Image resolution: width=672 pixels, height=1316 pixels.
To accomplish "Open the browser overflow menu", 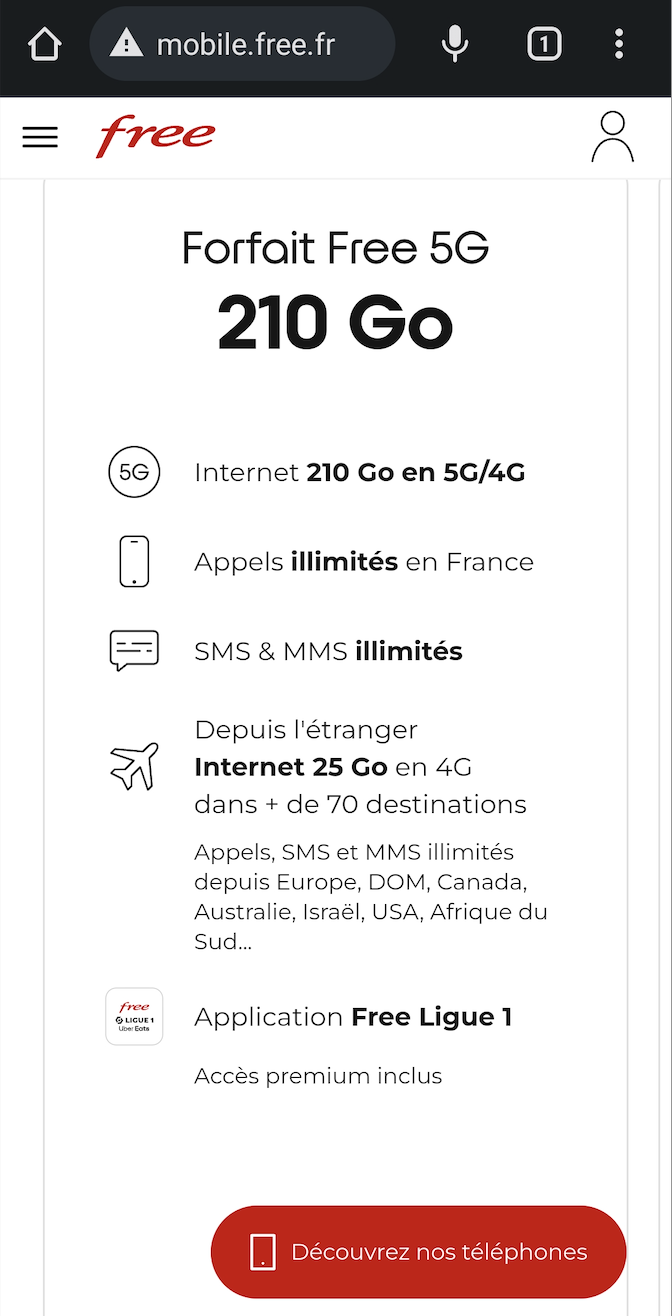I will click(x=619, y=44).
